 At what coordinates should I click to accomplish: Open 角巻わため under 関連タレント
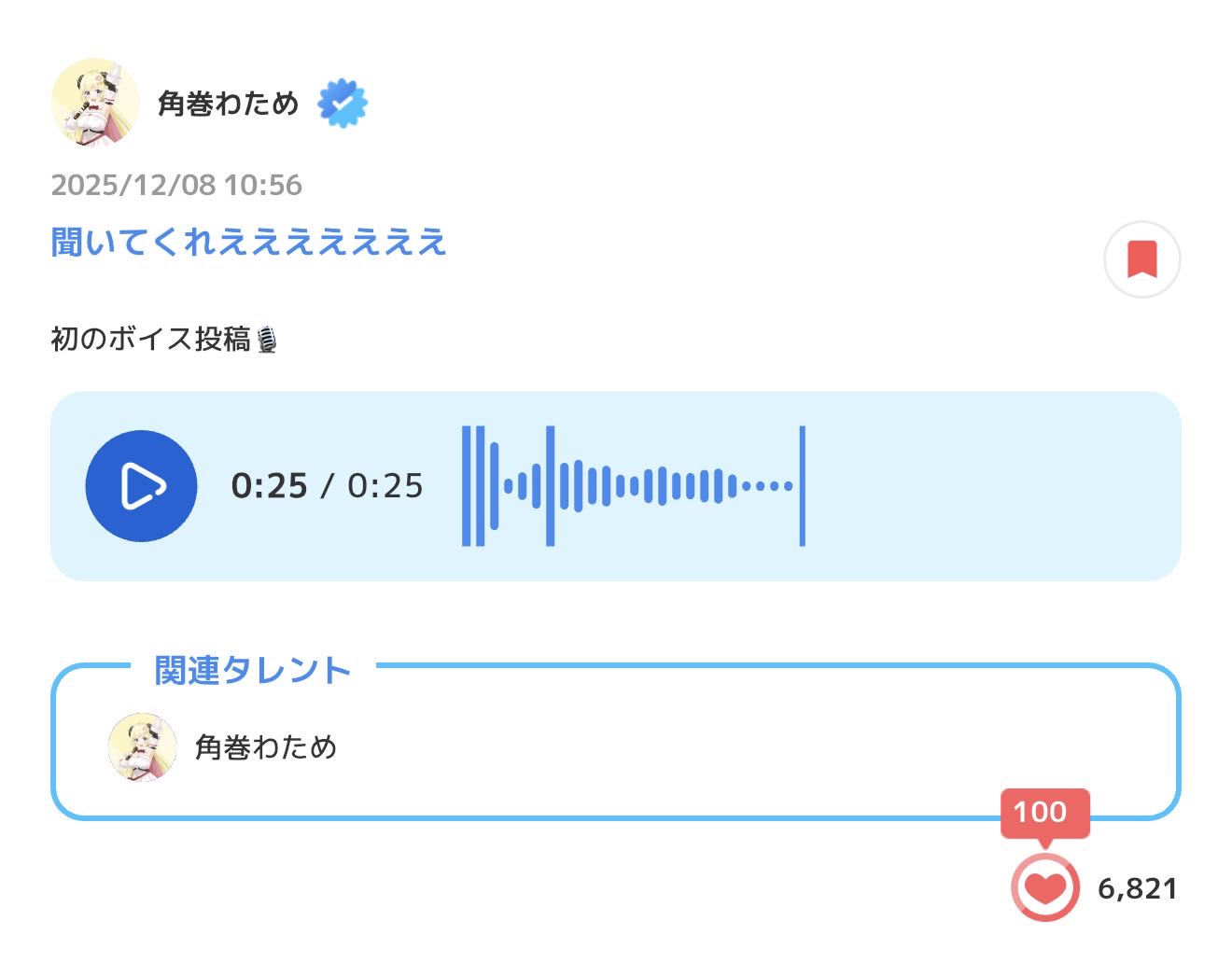265,747
